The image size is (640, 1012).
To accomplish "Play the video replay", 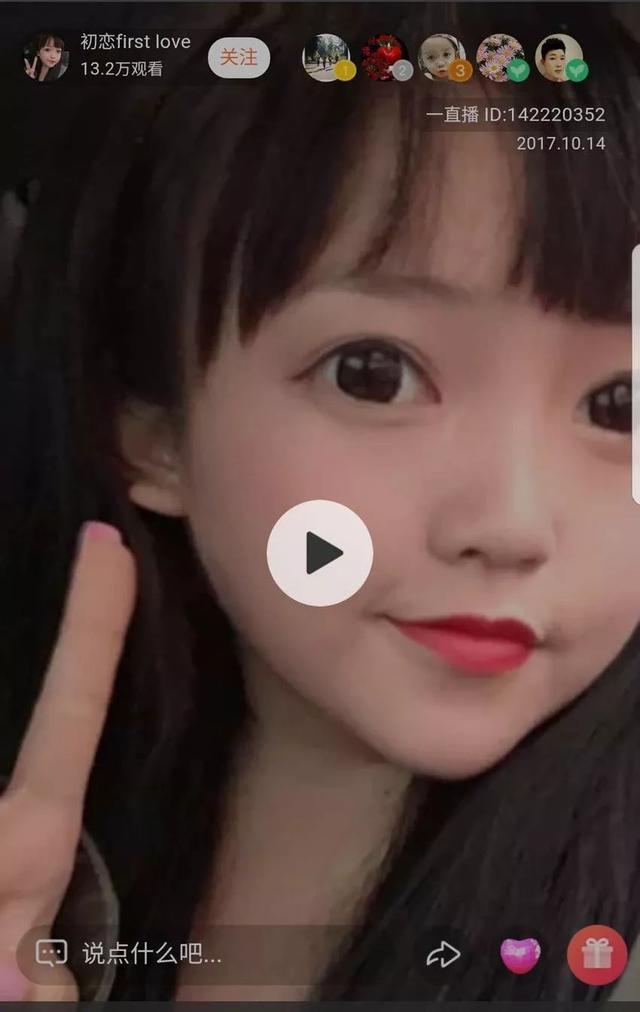I will [320, 553].
